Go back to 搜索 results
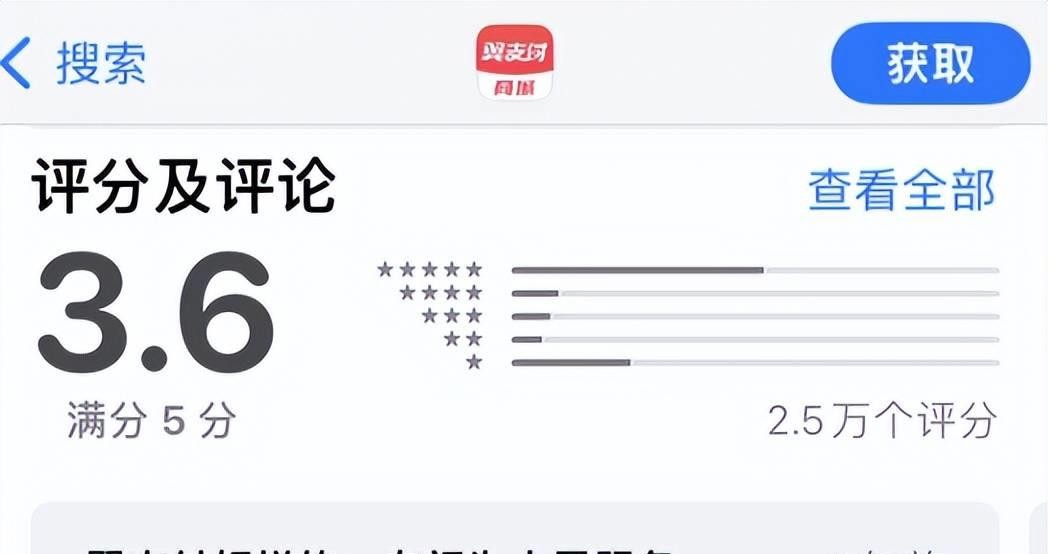This screenshot has width=1048, height=554. 76,63
